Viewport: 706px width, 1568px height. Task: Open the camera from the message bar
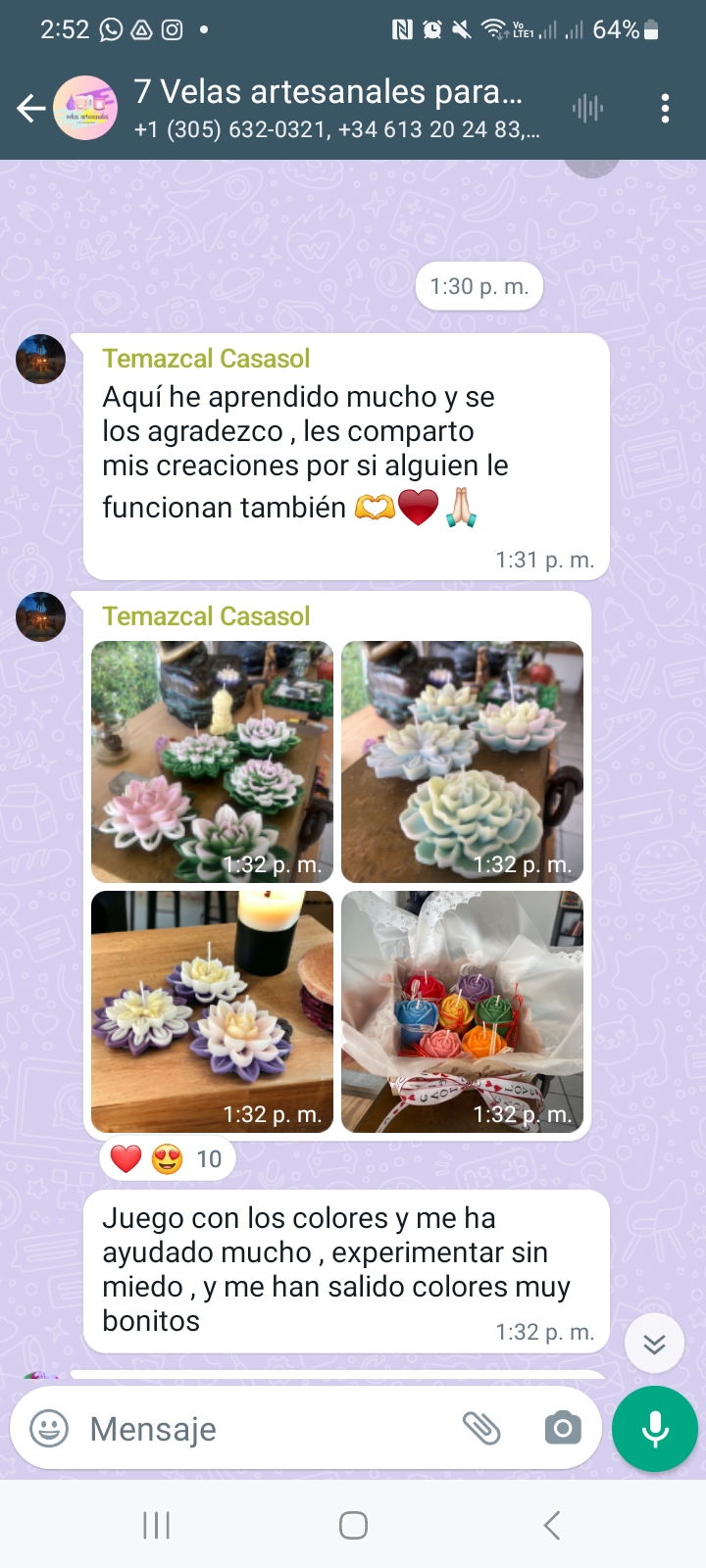tap(562, 1429)
